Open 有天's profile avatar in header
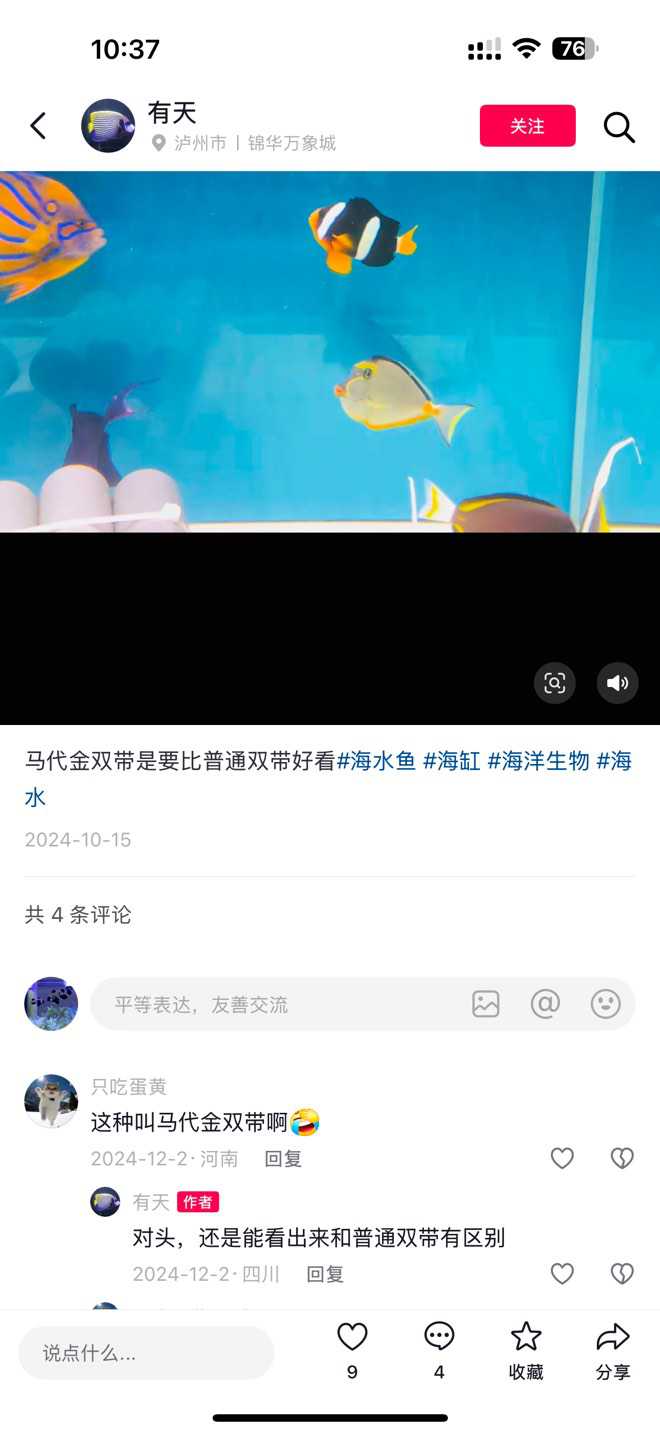 point(108,126)
